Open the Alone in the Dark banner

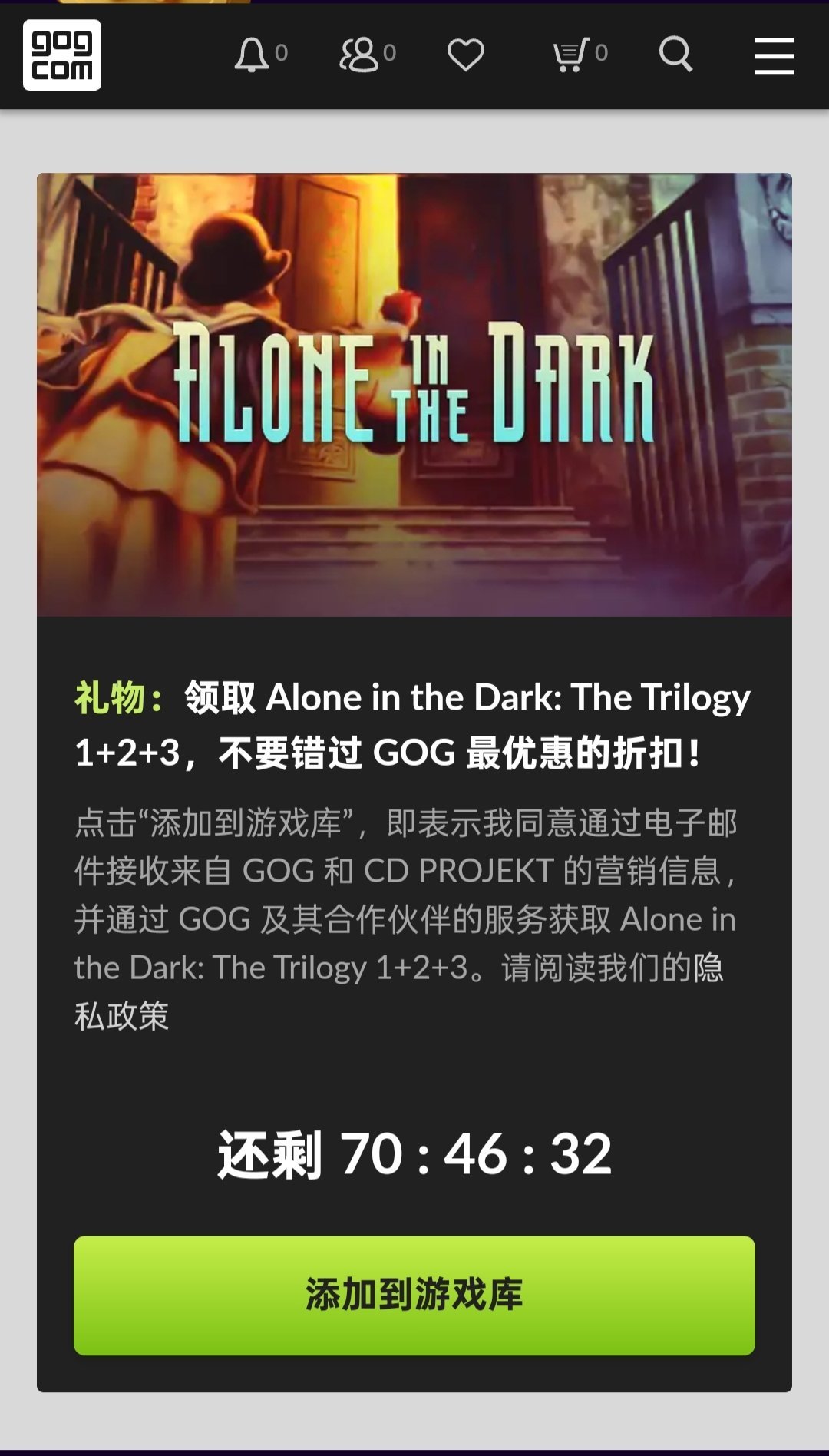414,395
